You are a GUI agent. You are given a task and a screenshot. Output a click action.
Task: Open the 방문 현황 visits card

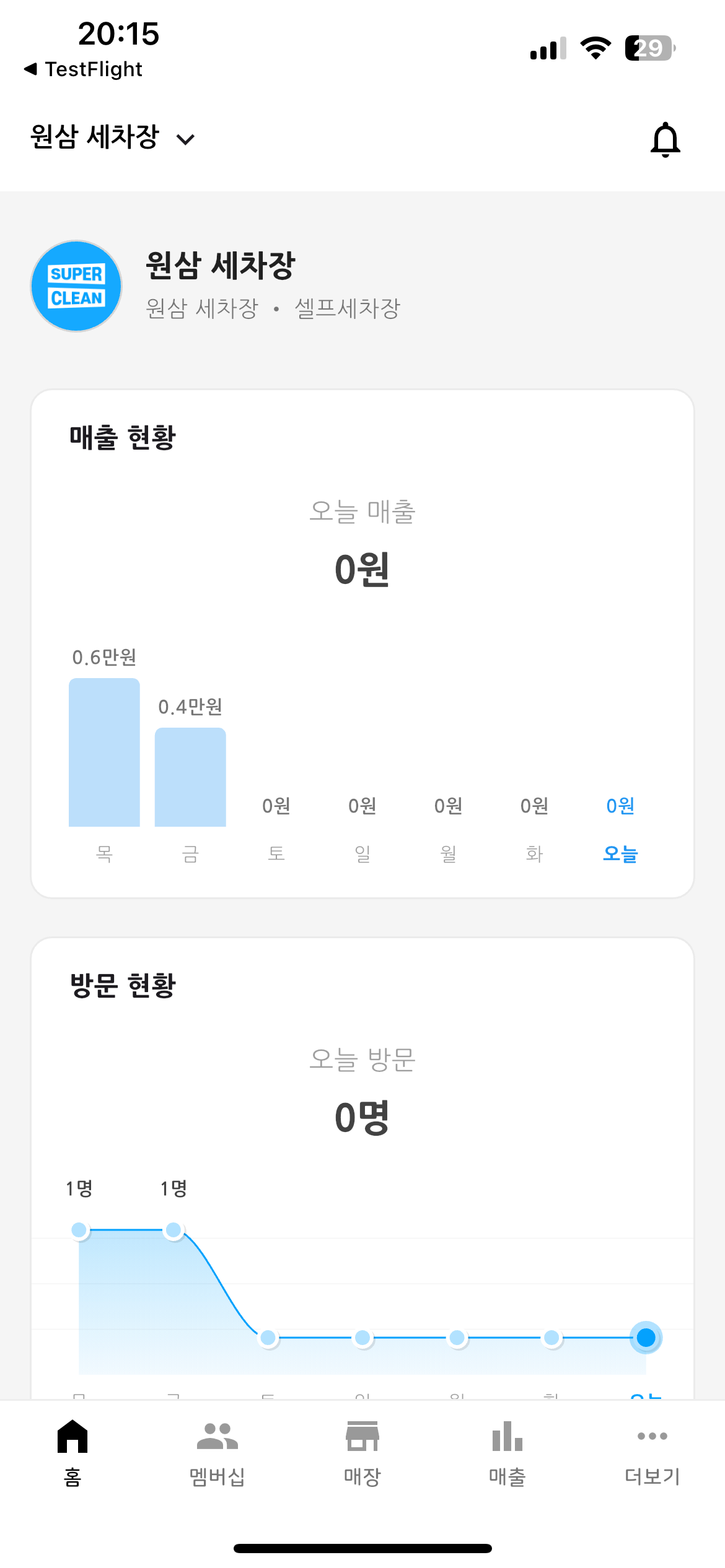point(362,1168)
